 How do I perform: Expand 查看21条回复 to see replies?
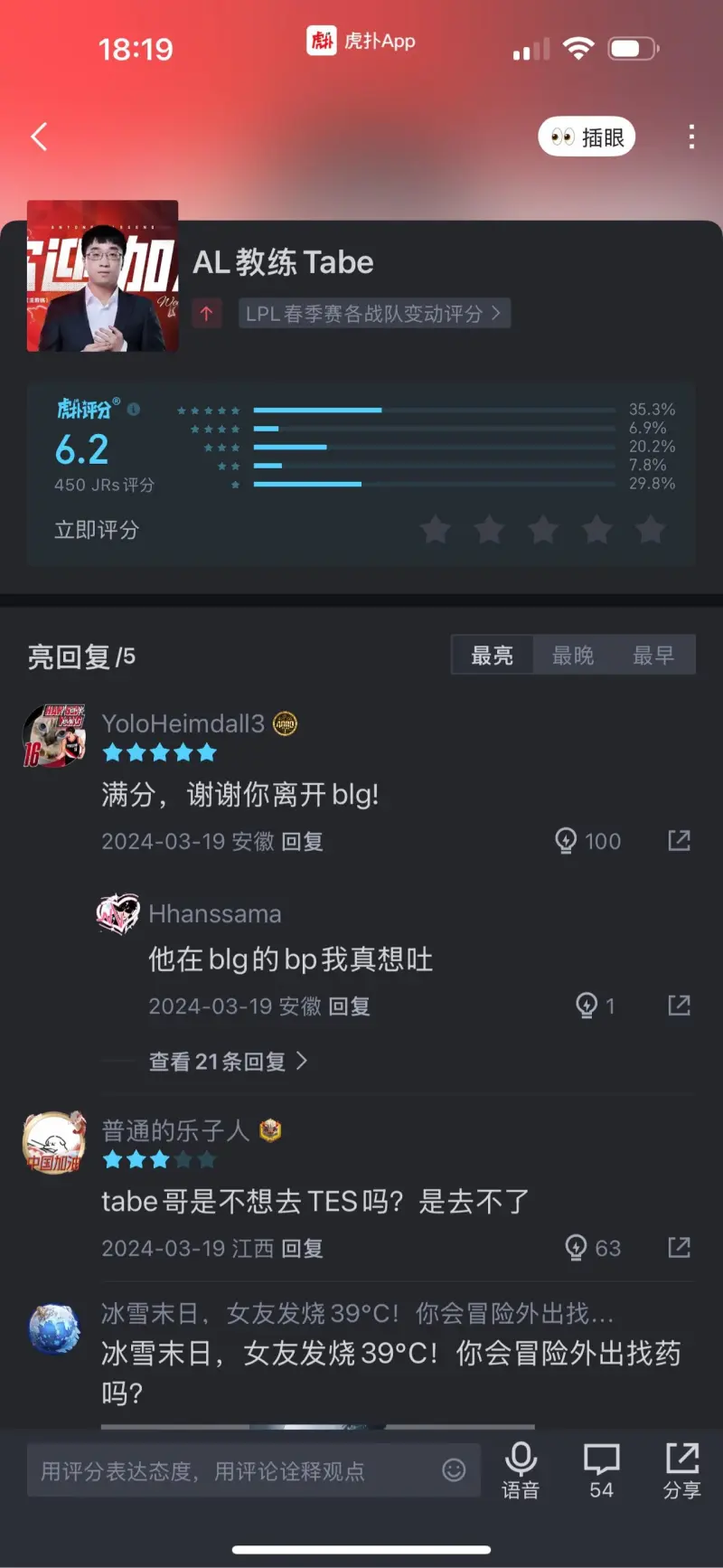click(227, 1061)
